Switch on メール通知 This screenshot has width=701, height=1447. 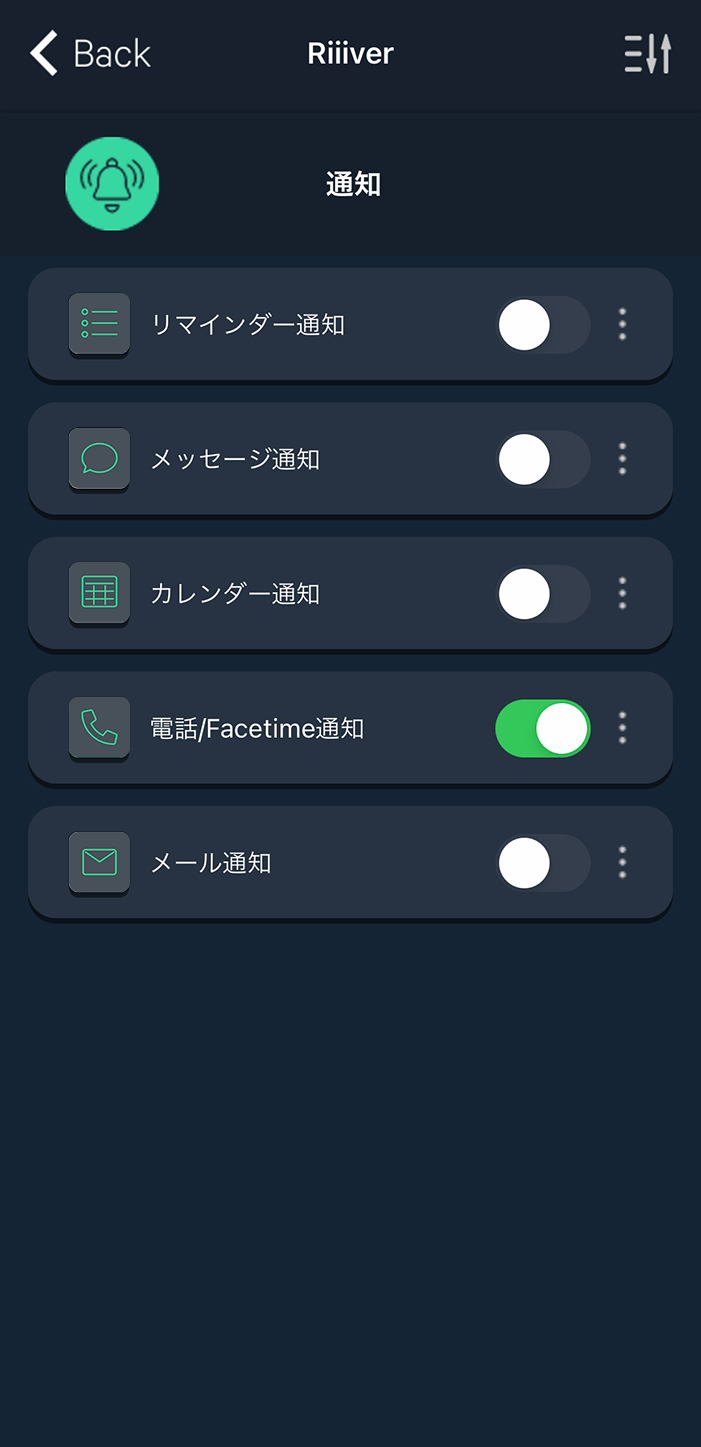(543, 863)
